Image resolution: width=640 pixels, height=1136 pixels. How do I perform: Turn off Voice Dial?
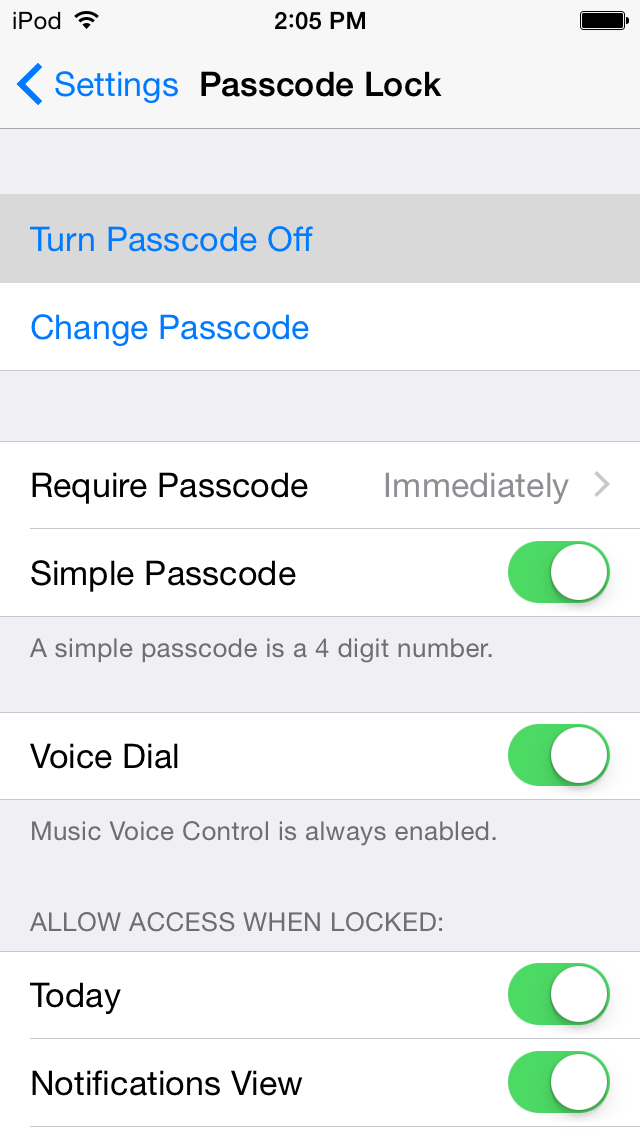pos(558,756)
